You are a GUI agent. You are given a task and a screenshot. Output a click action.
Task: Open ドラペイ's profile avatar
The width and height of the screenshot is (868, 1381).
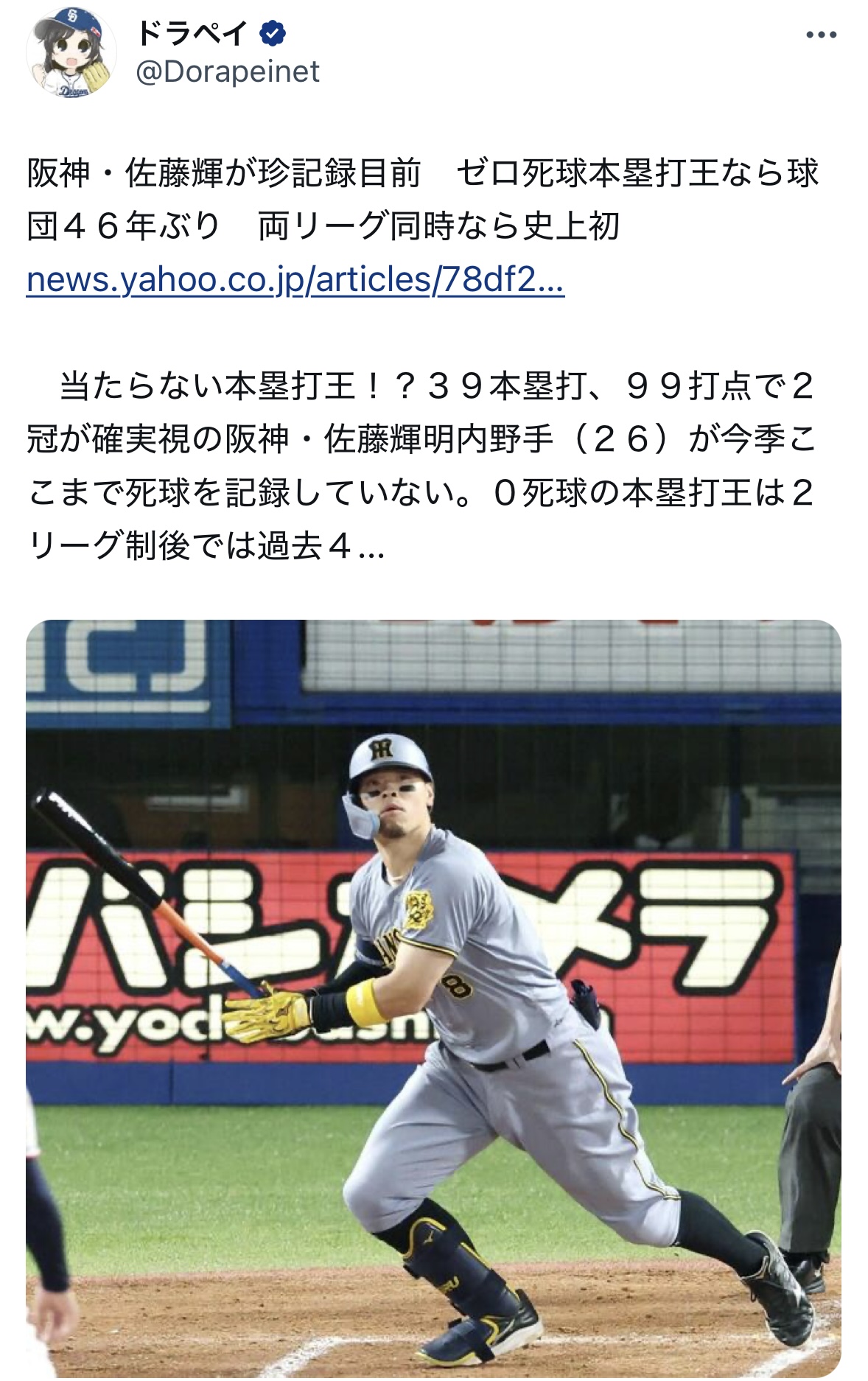point(71,55)
